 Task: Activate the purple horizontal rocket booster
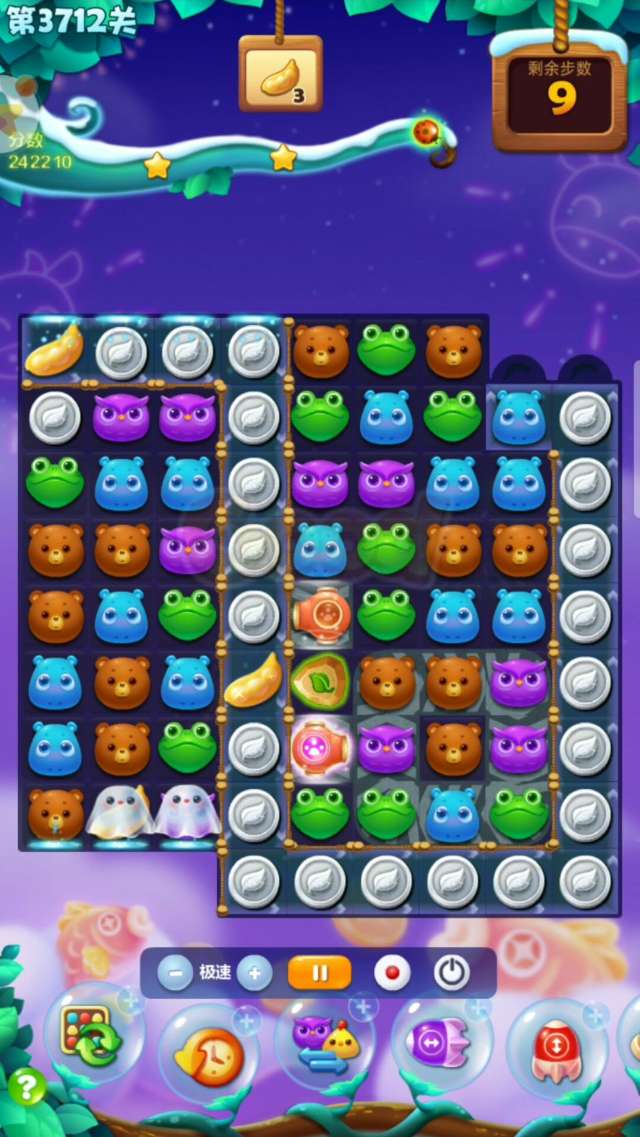(x=438, y=1042)
